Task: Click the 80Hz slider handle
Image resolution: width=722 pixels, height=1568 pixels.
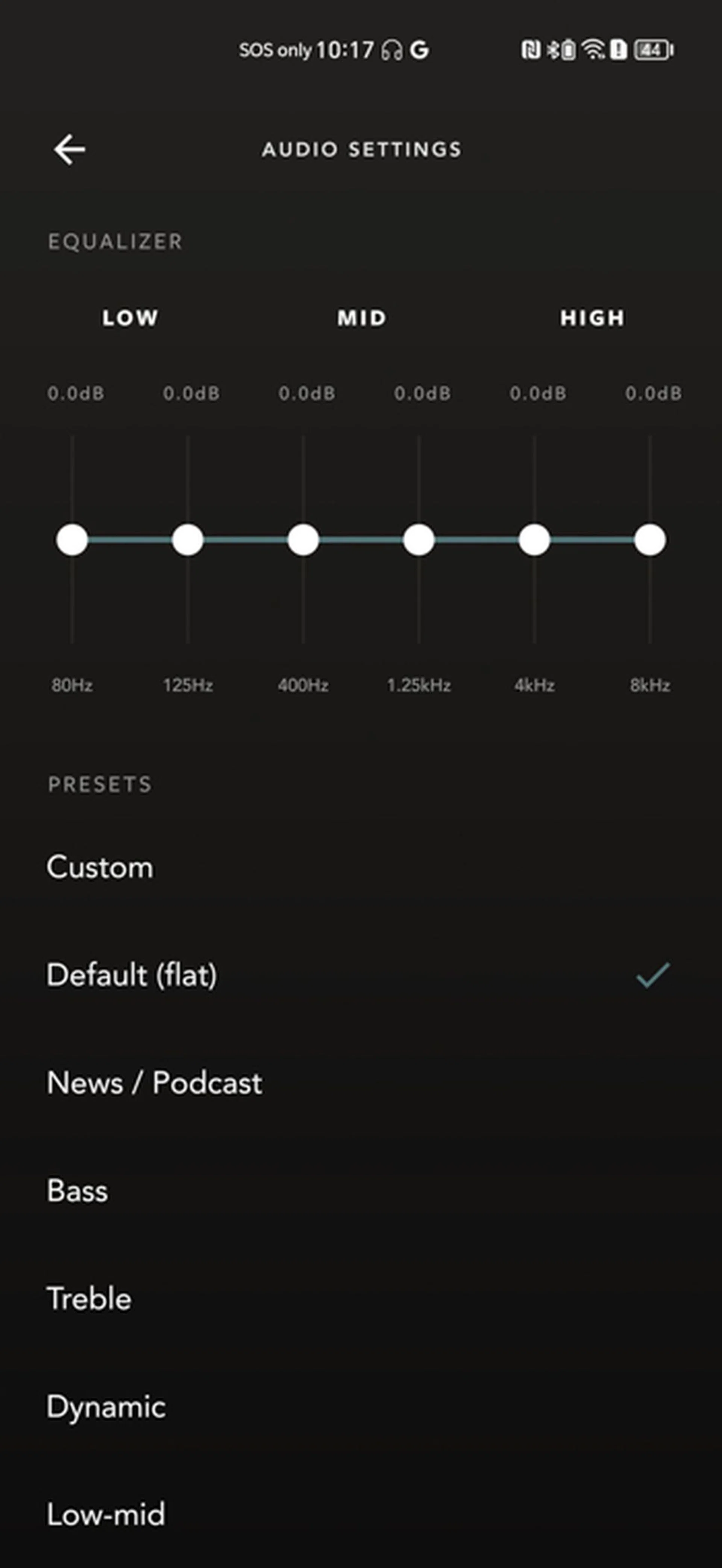Action: tap(72, 539)
